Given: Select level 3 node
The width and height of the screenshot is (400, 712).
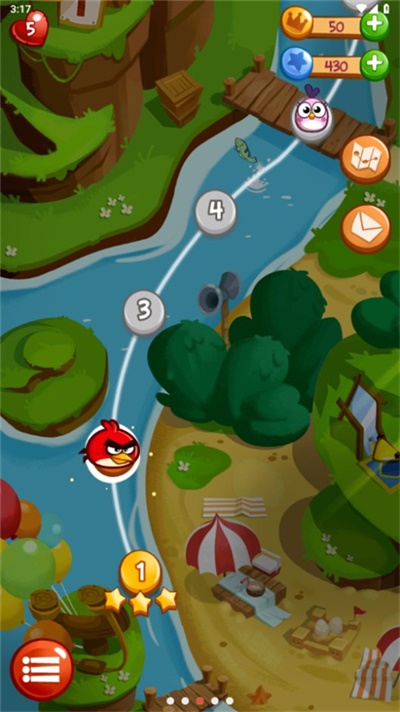Looking at the screenshot, I should (144, 312).
